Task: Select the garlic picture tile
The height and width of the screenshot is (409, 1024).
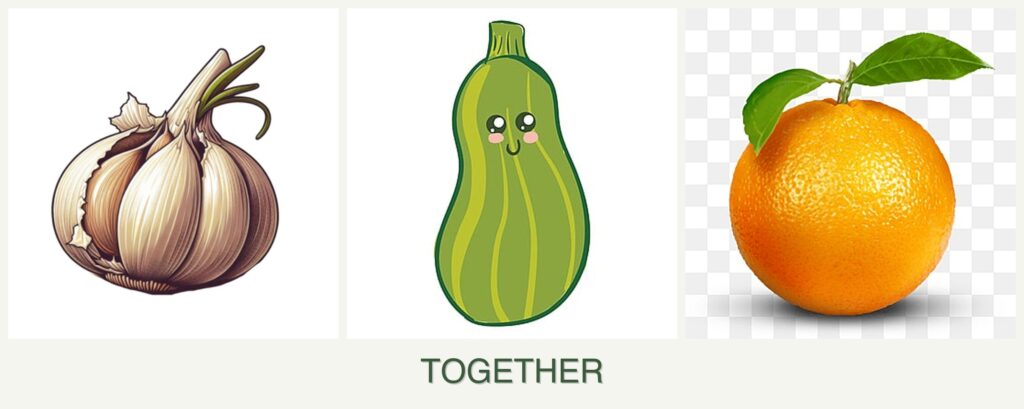Action: 172,174
